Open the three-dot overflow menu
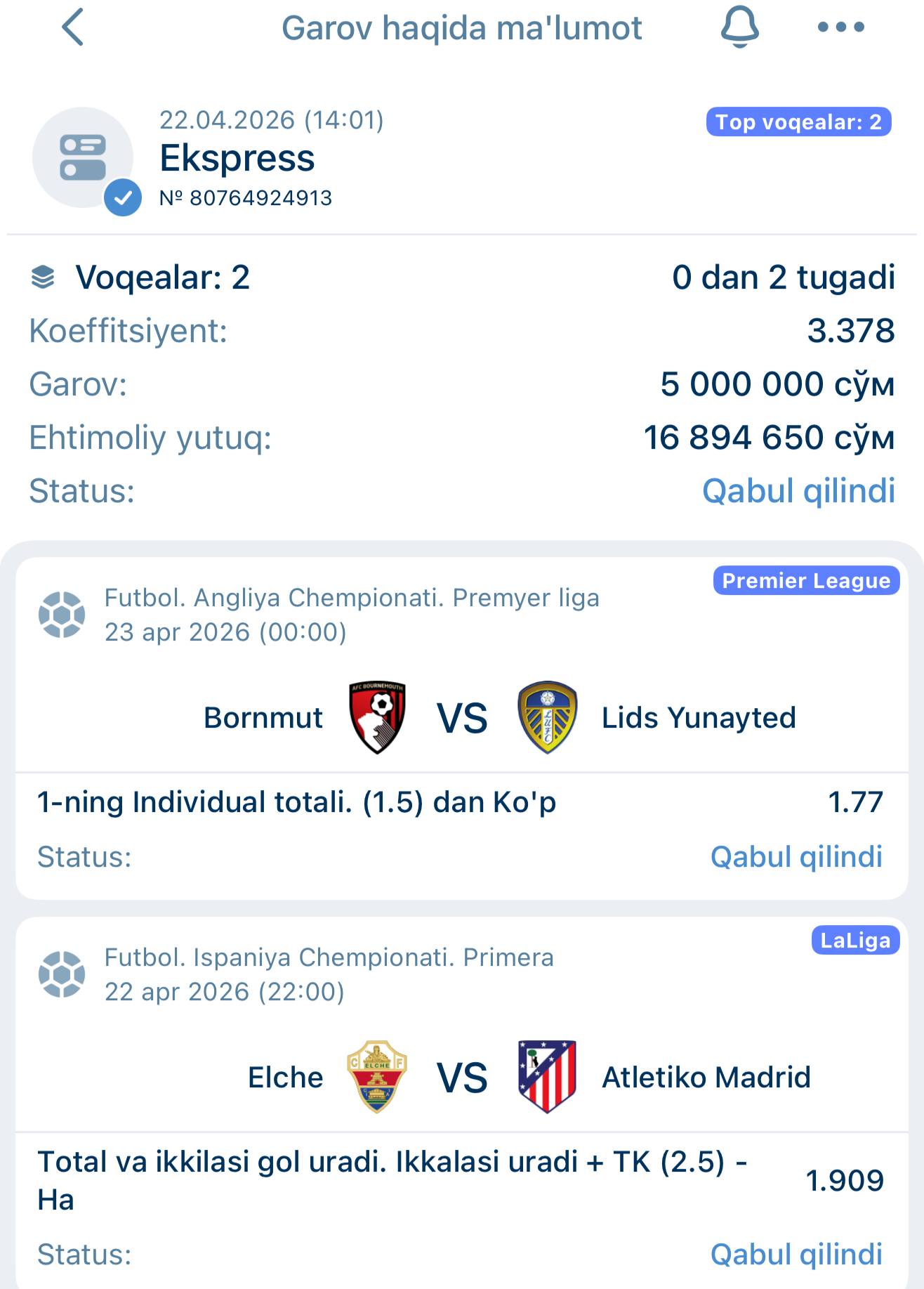 tap(840, 28)
